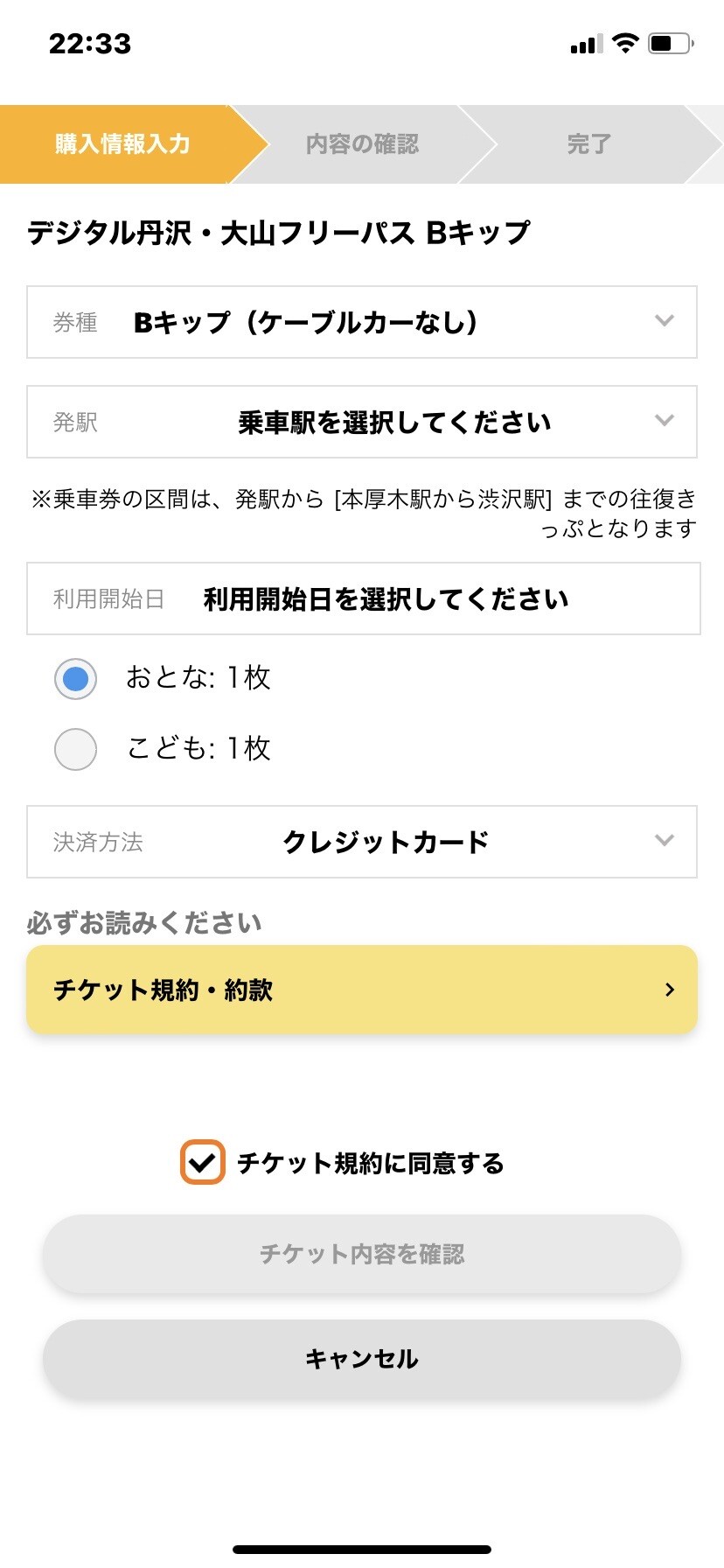724x1568 pixels.
Task: Tap チケット内容を確認 button
Action: click(x=362, y=1254)
